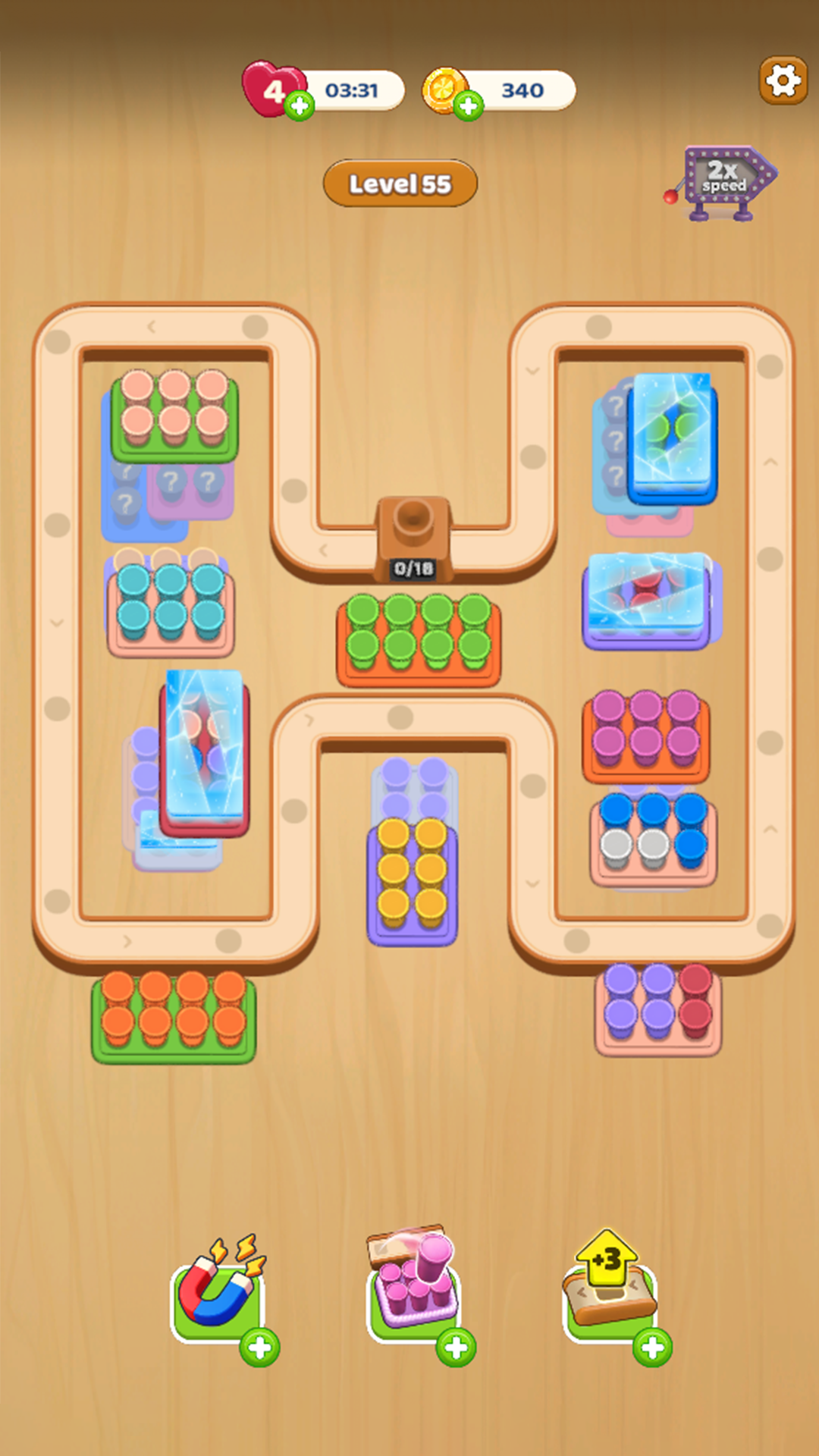Tap the orange tray with green pins
This screenshot has width=819, height=1456.
[x=418, y=640]
